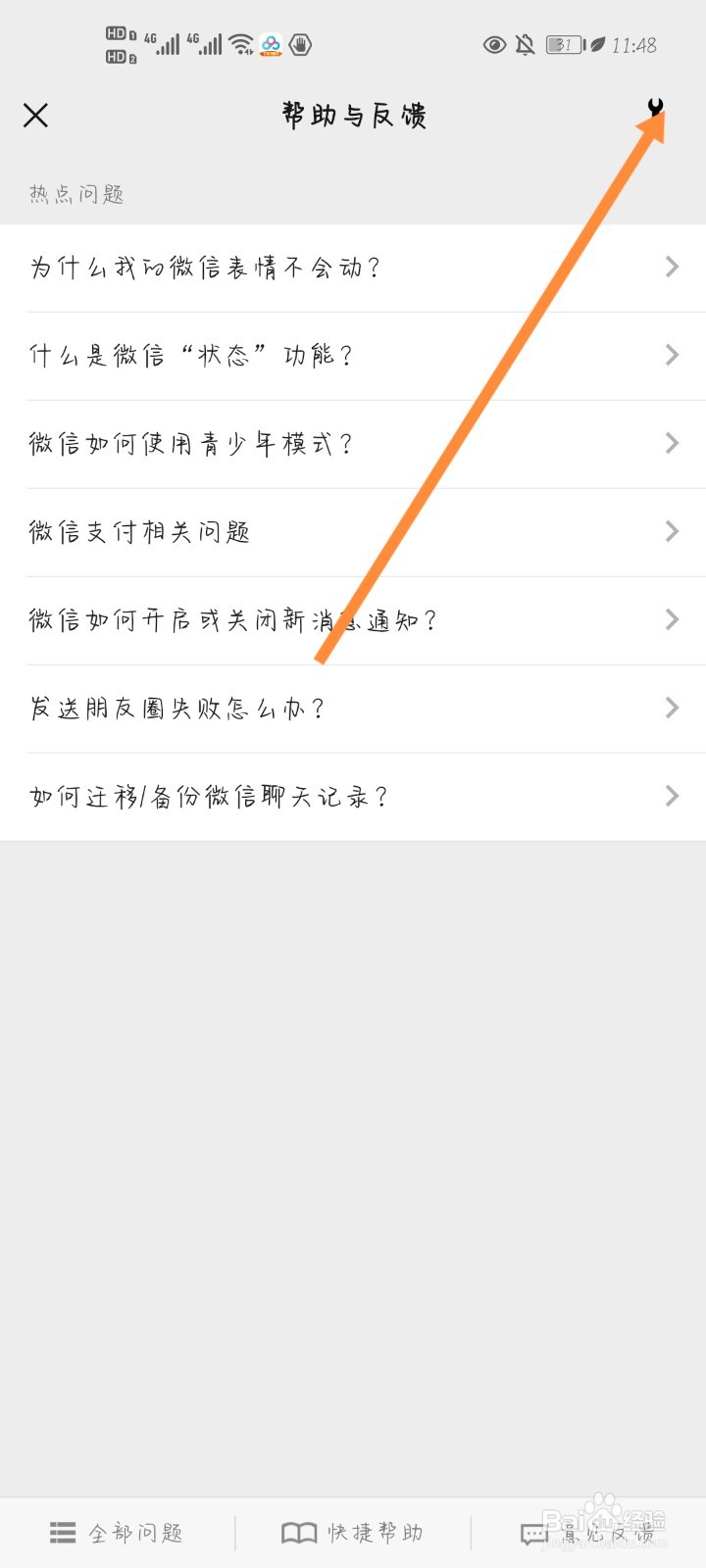Switch to the 全部问题 tab

[113, 1532]
